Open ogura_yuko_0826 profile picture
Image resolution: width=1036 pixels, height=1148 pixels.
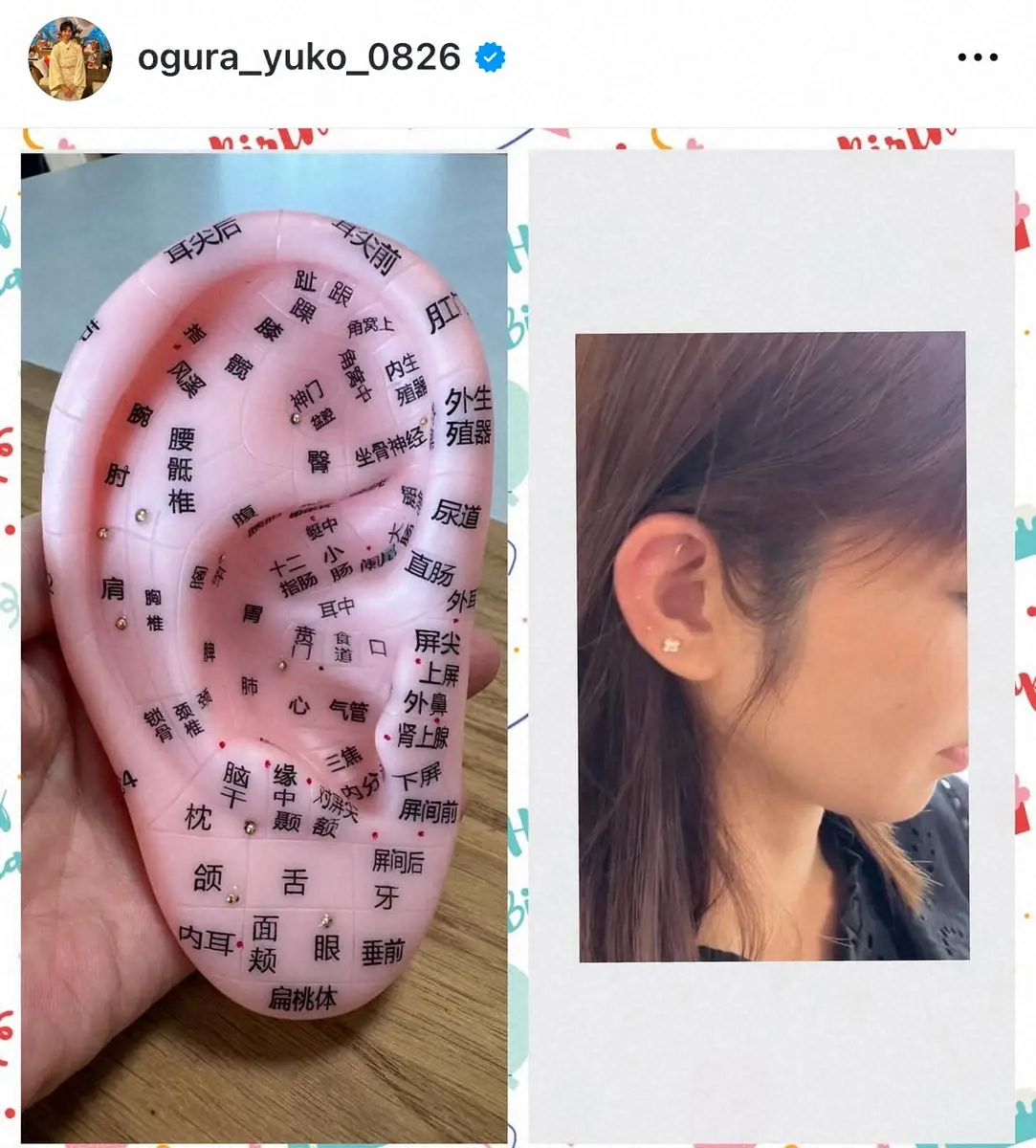click(x=70, y=58)
